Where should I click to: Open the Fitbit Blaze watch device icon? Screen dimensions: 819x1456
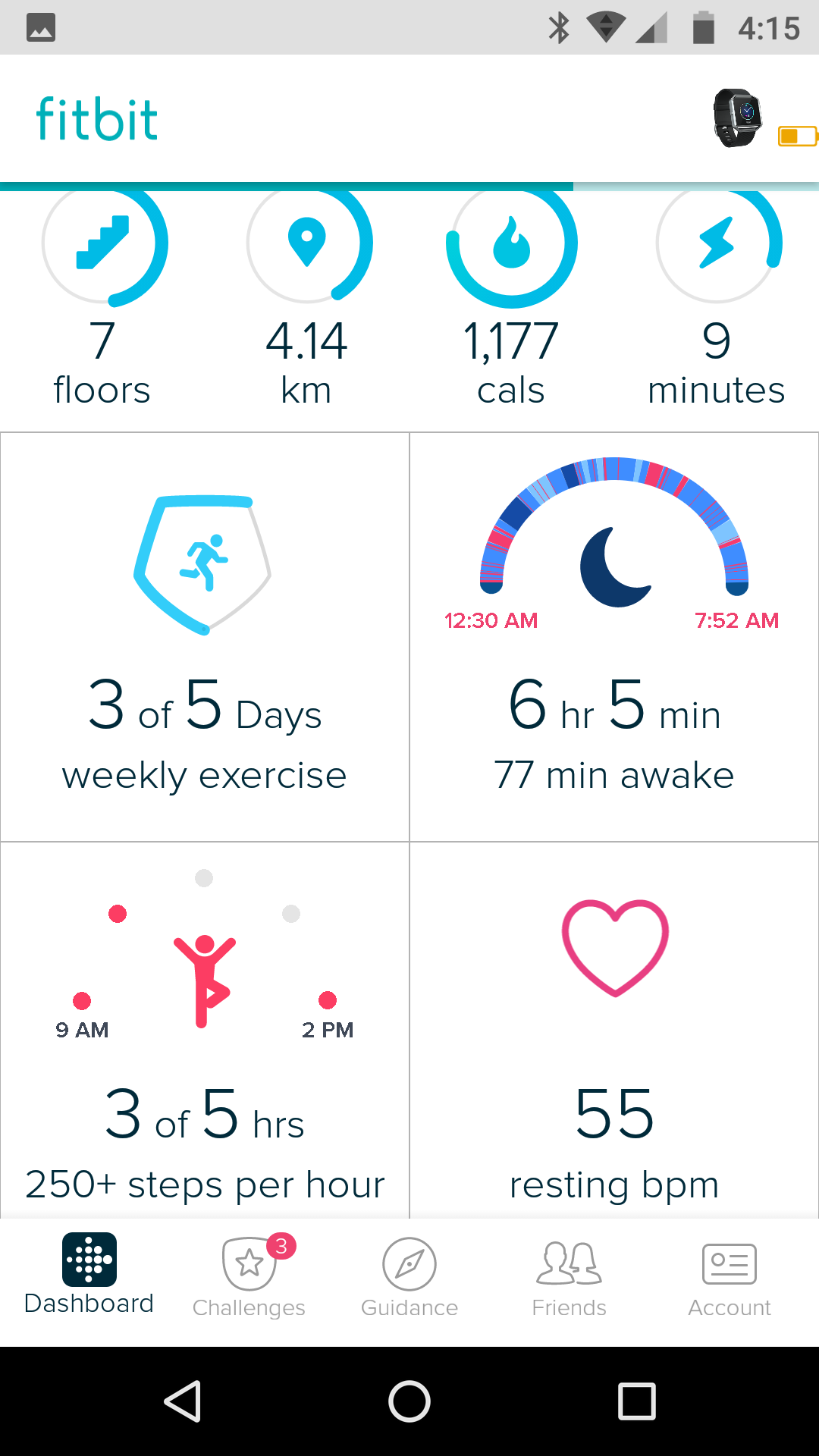737,118
